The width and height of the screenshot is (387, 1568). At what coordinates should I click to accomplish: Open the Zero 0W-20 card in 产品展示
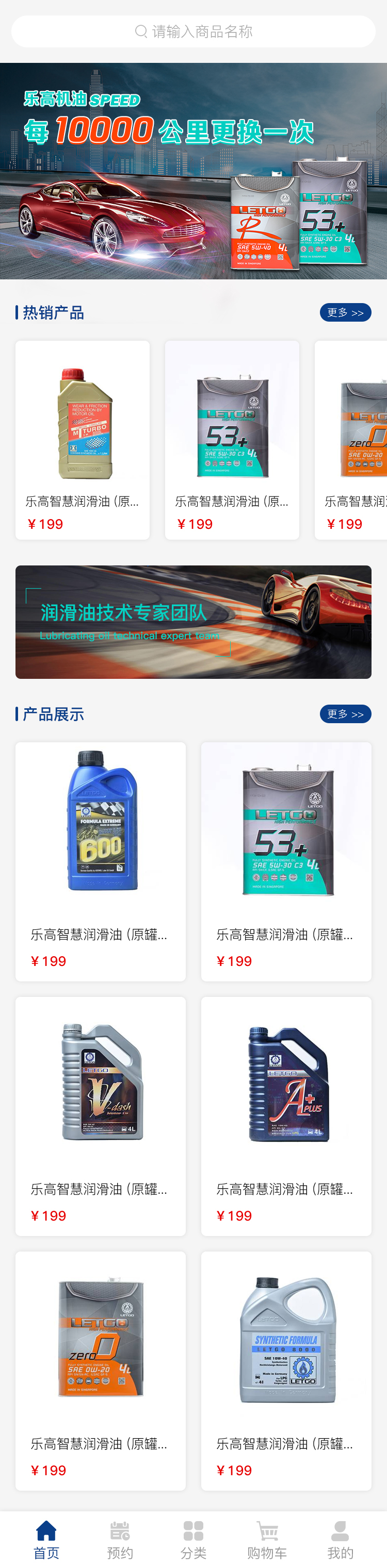click(x=101, y=1370)
